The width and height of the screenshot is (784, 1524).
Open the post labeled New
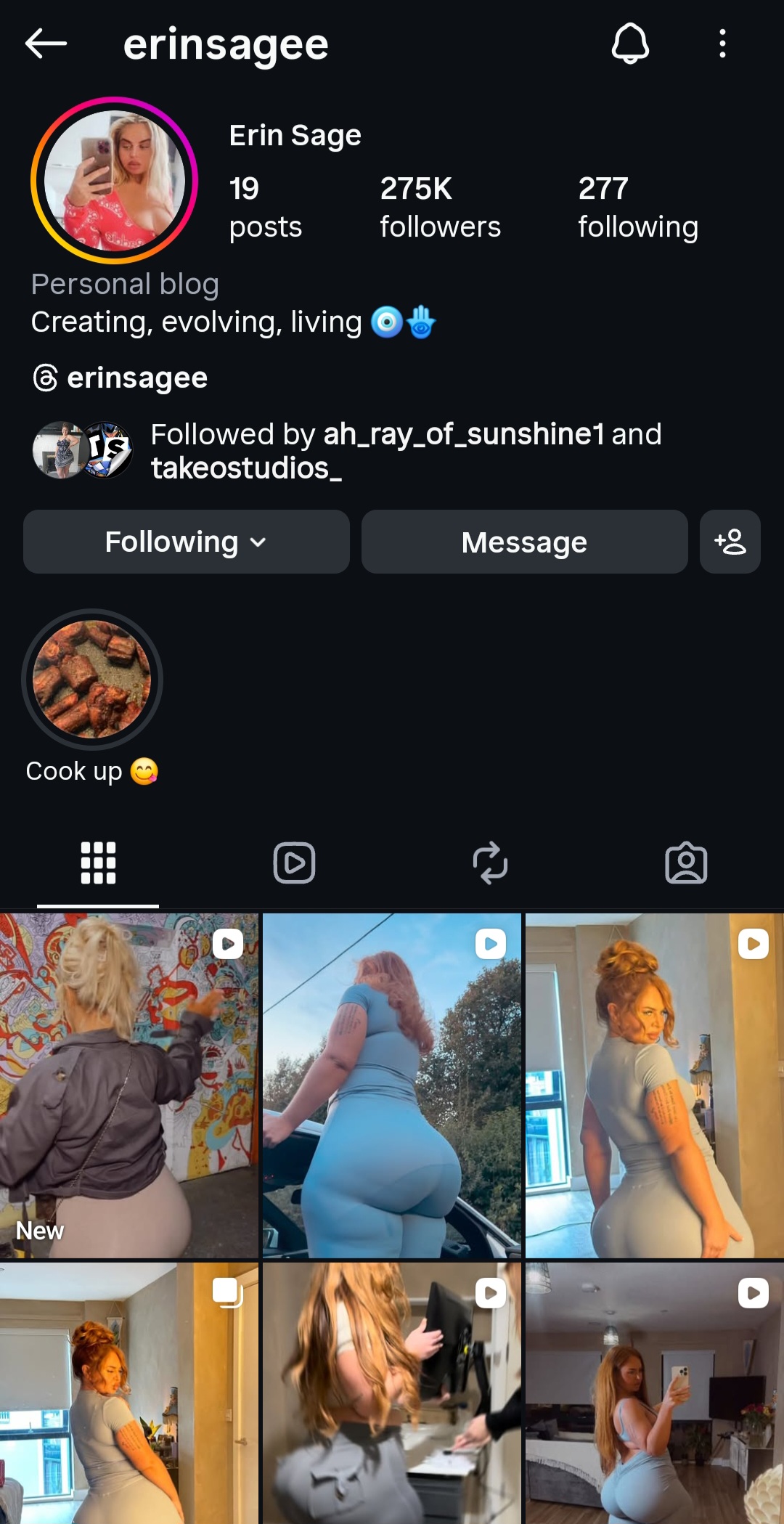[128, 1085]
